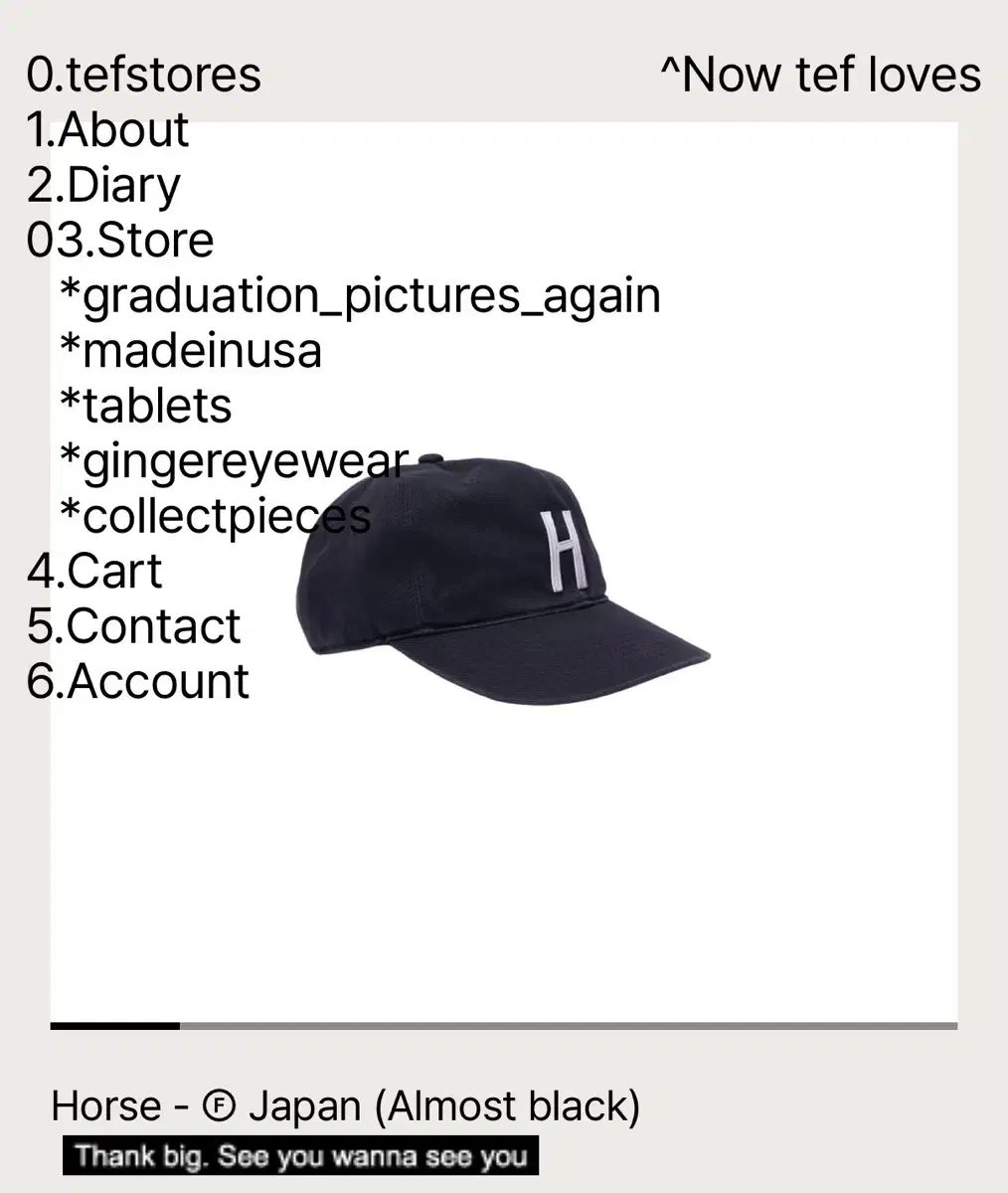Open the Account page
Image resolution: width=1008 pixels, height=1193 pixels.
pyautogui.click(x=138, y=681)
